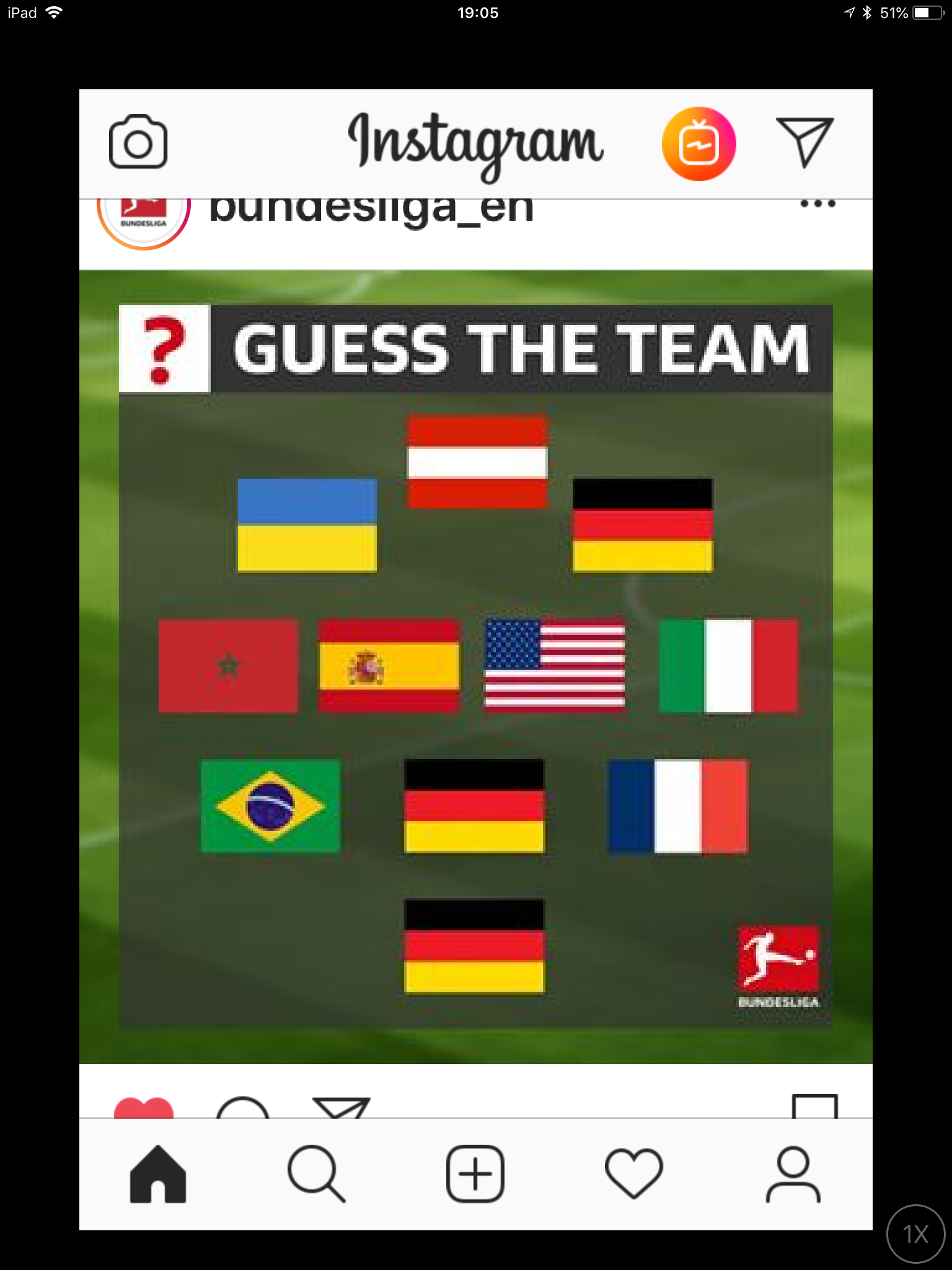Toggle the 1X app scaling button
Viewport: 952px width, 1270px height.
pyautogui.click(x=915, y=1234)
